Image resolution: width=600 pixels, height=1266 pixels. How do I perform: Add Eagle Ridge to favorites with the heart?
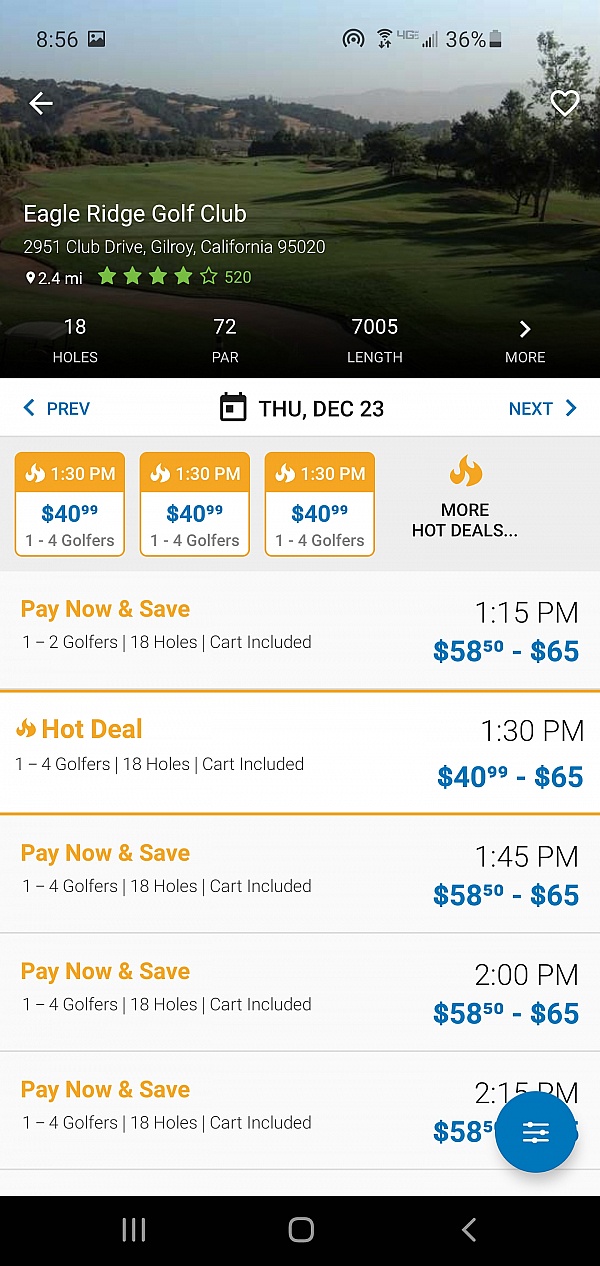pos(565,103)
